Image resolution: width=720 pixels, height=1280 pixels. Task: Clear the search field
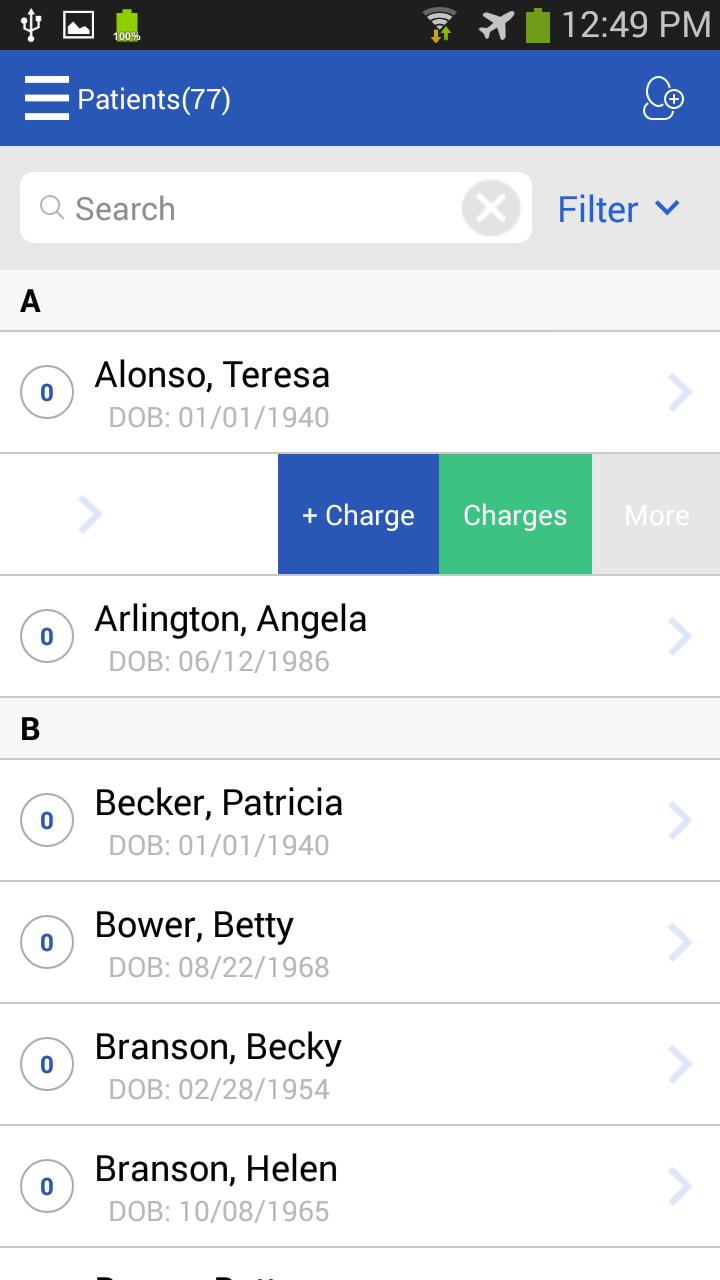pyautogui.click(x=491, y=208)
